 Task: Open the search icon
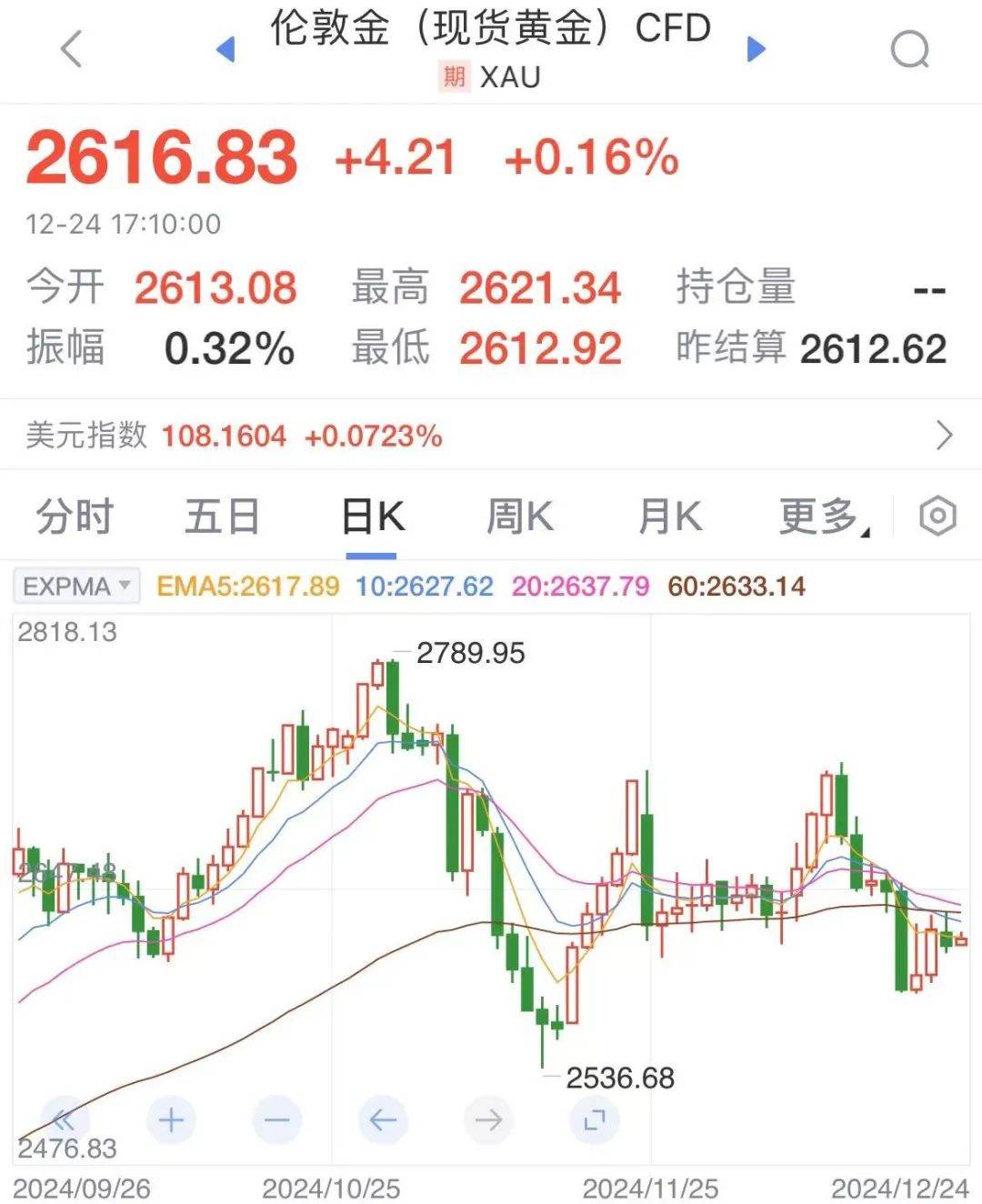tap(910, 49)
